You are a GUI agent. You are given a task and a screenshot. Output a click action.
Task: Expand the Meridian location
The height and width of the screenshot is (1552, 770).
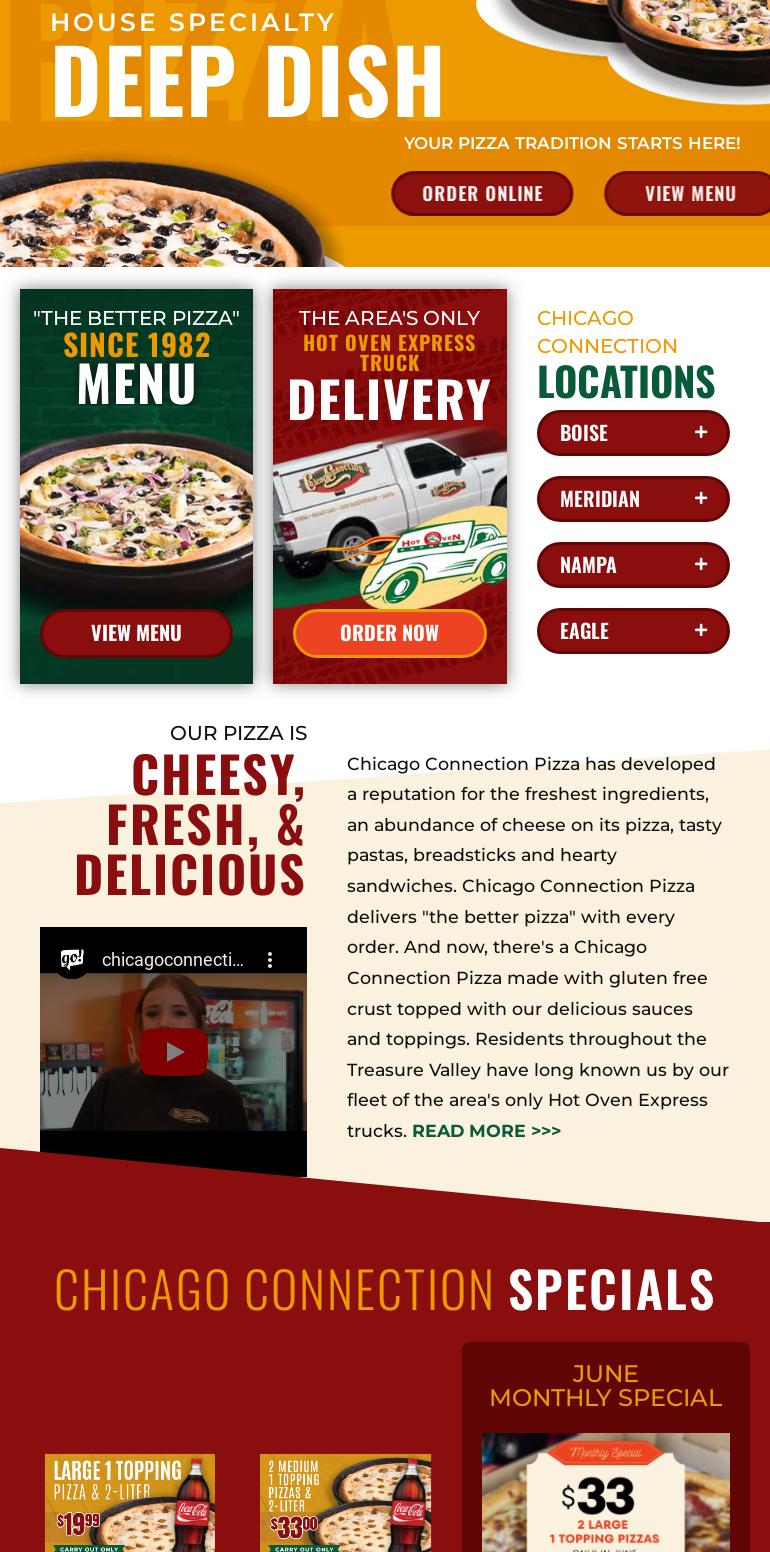(x=633, y=499)
